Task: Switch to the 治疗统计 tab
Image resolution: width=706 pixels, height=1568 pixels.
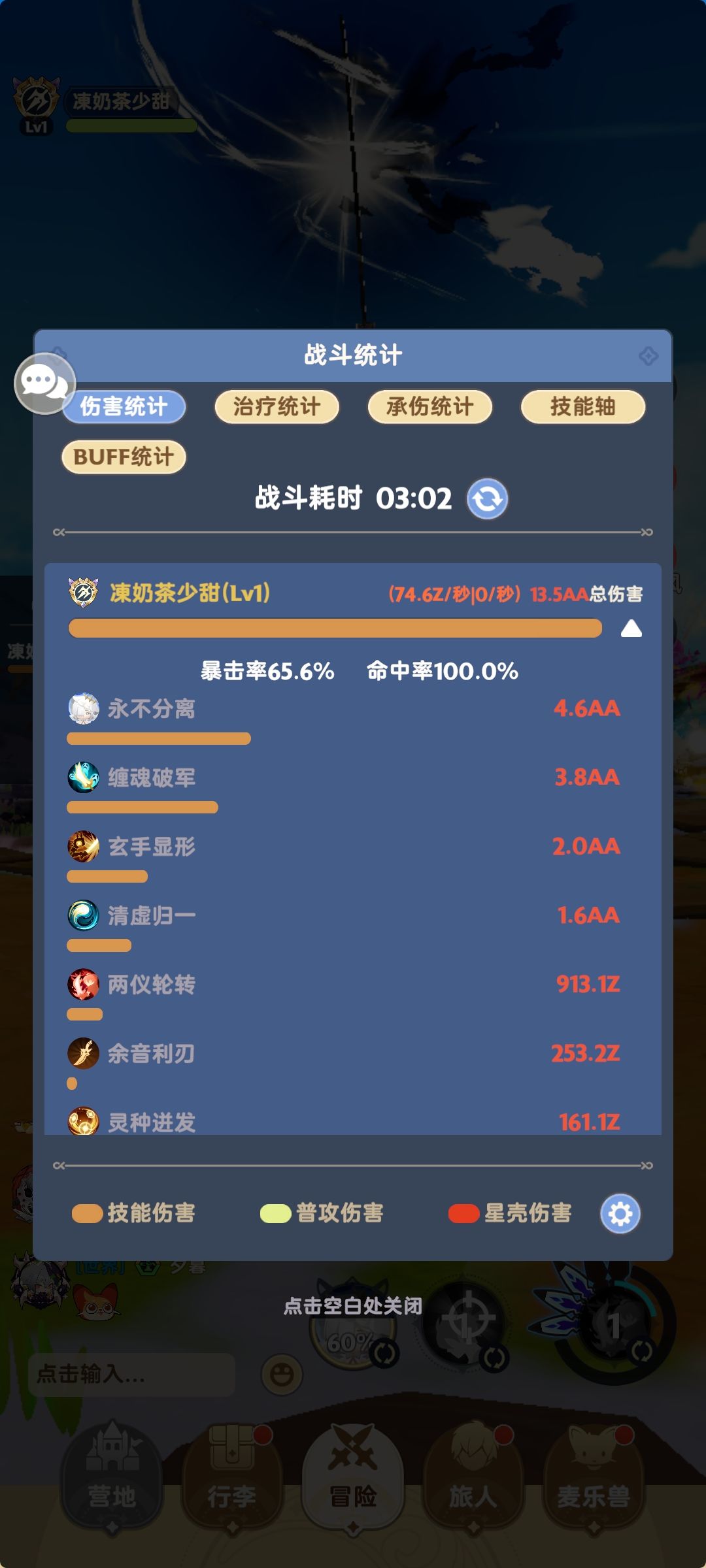Action: coord(276,406)
